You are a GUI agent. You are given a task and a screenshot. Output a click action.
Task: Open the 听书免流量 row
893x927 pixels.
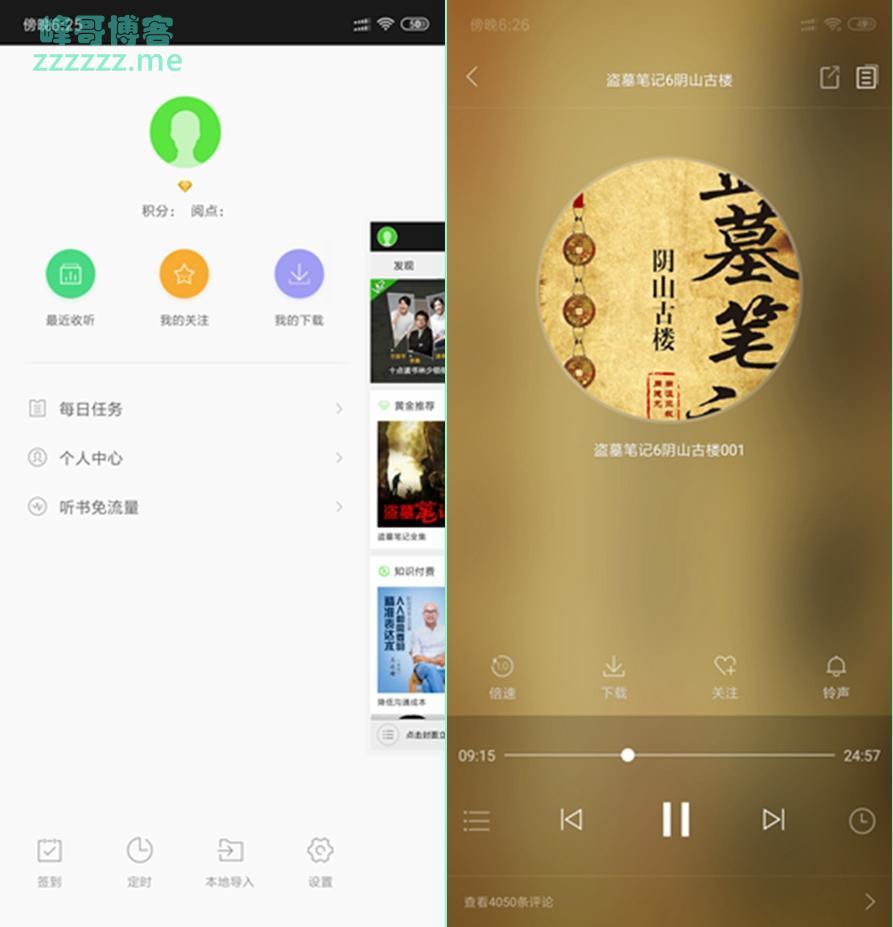click(185, 507)
